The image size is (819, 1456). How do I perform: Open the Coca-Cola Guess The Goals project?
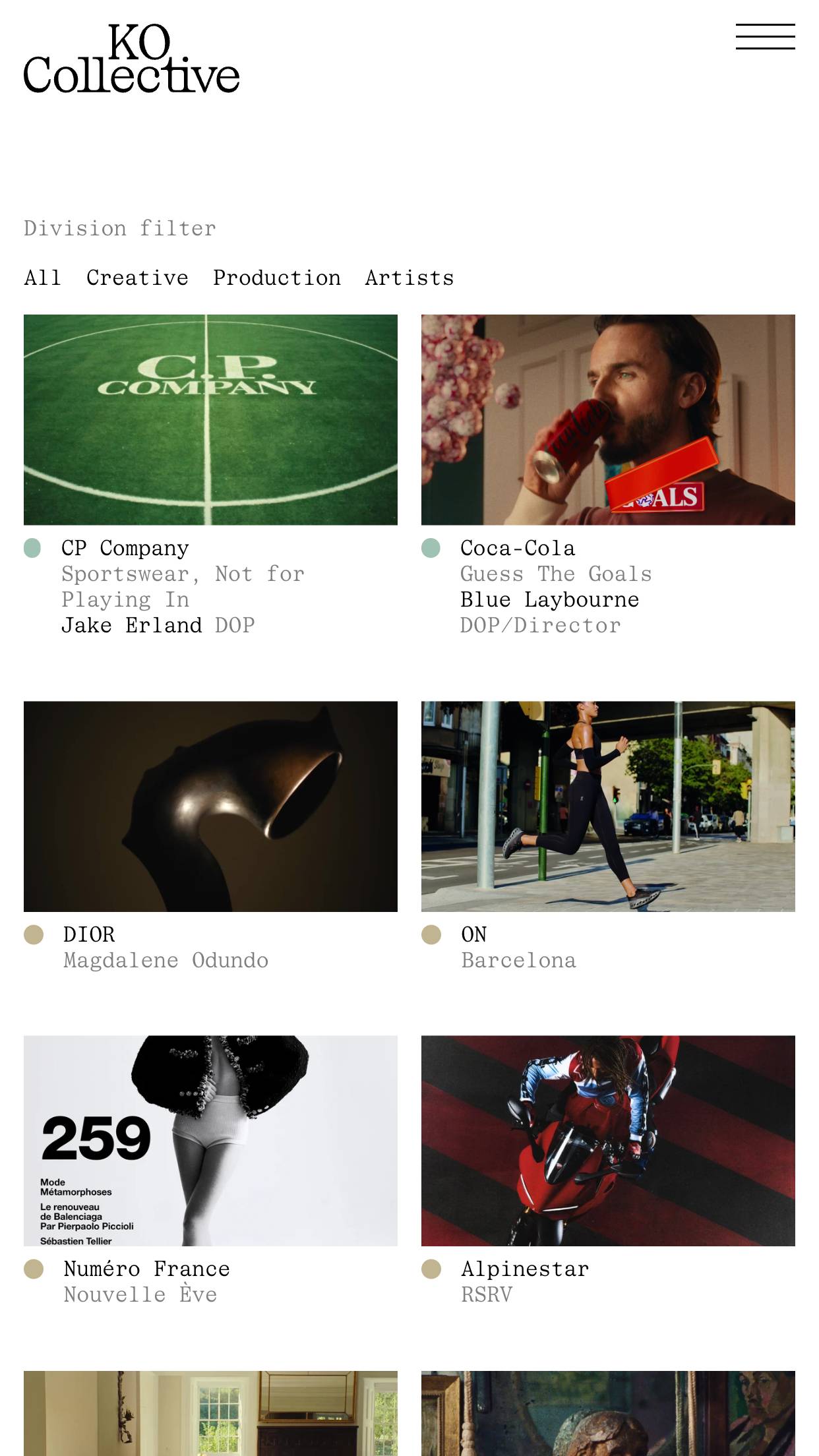607,419
